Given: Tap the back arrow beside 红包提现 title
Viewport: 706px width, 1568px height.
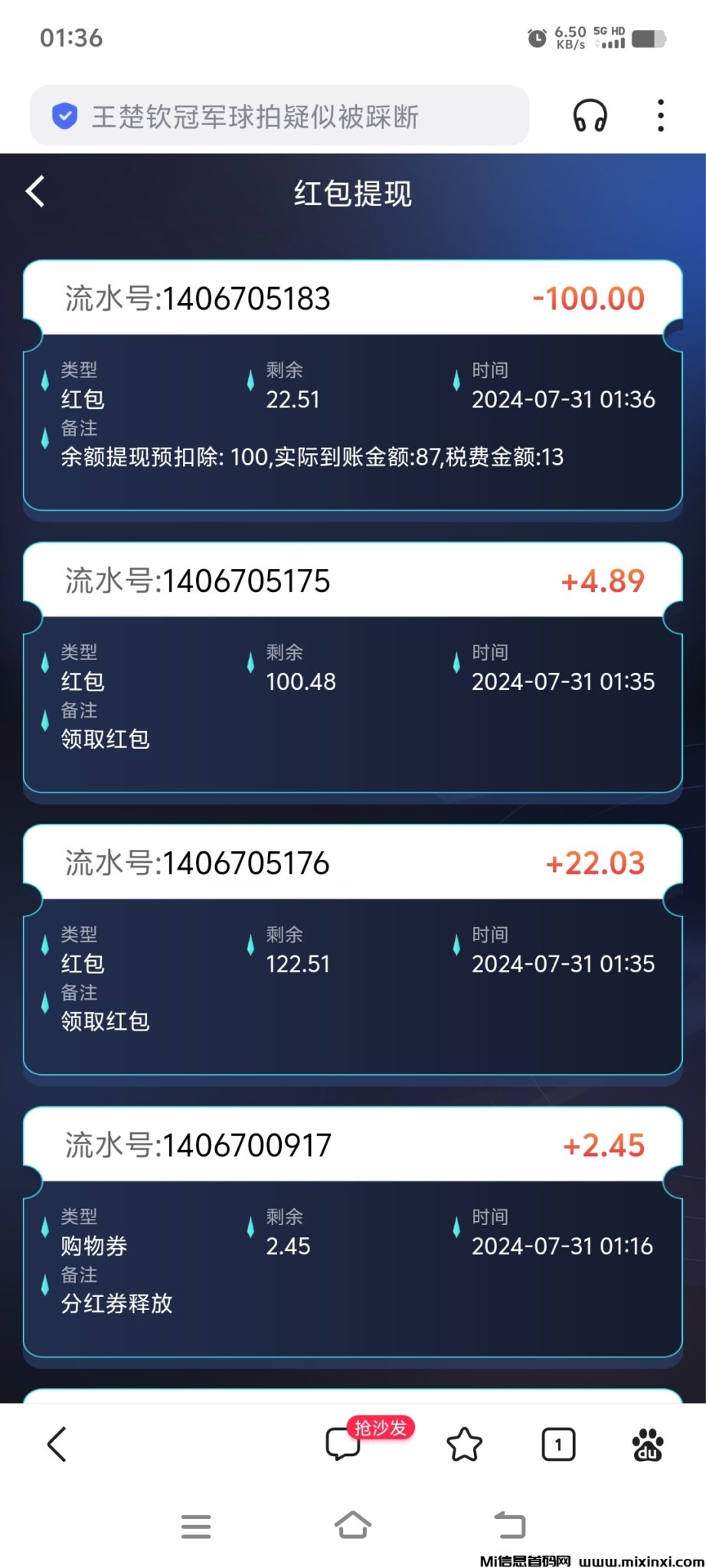Looking at the screenshot, I should click(x=35, y=191).
